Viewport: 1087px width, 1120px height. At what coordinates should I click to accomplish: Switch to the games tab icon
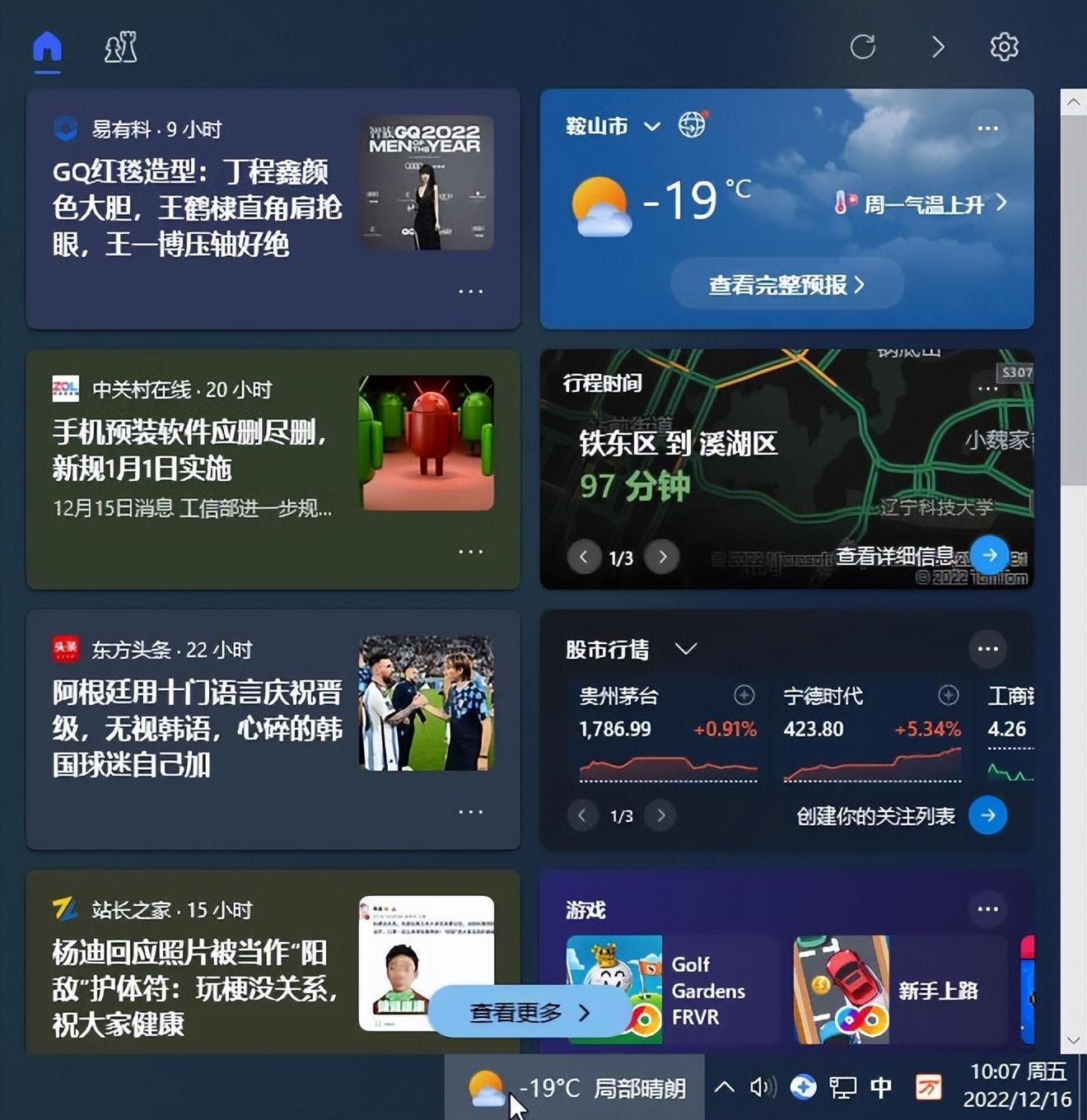[120, 47]
